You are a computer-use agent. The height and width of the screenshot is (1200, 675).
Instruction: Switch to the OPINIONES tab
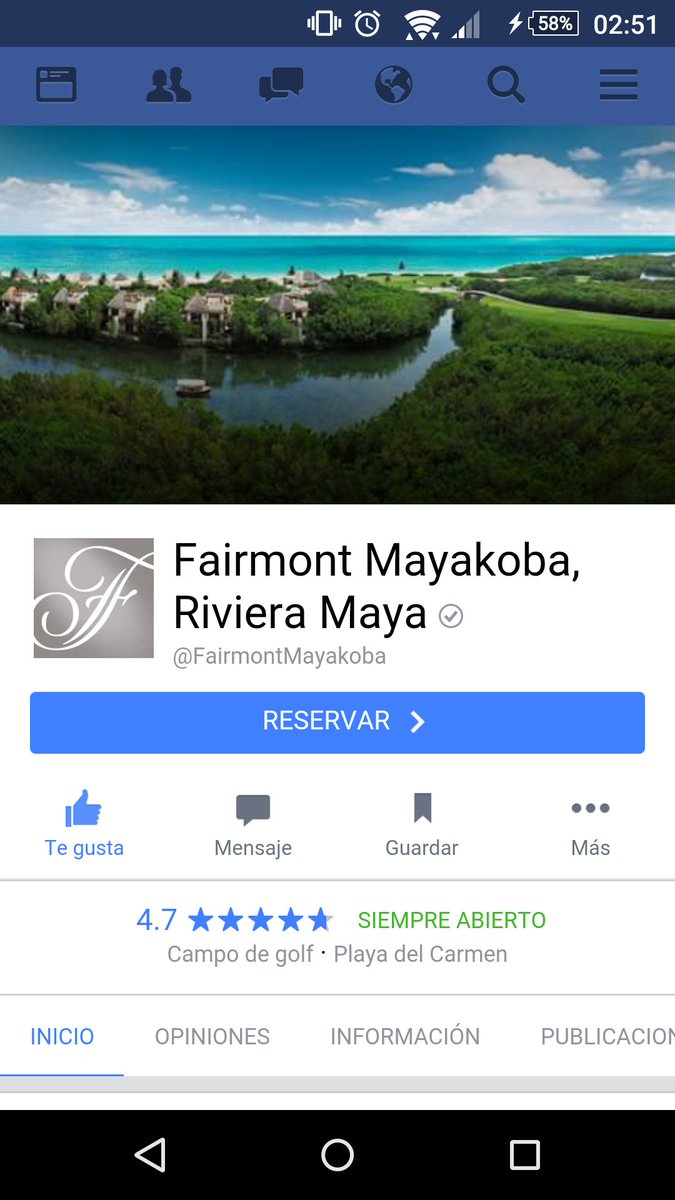tap(212, 1036)
